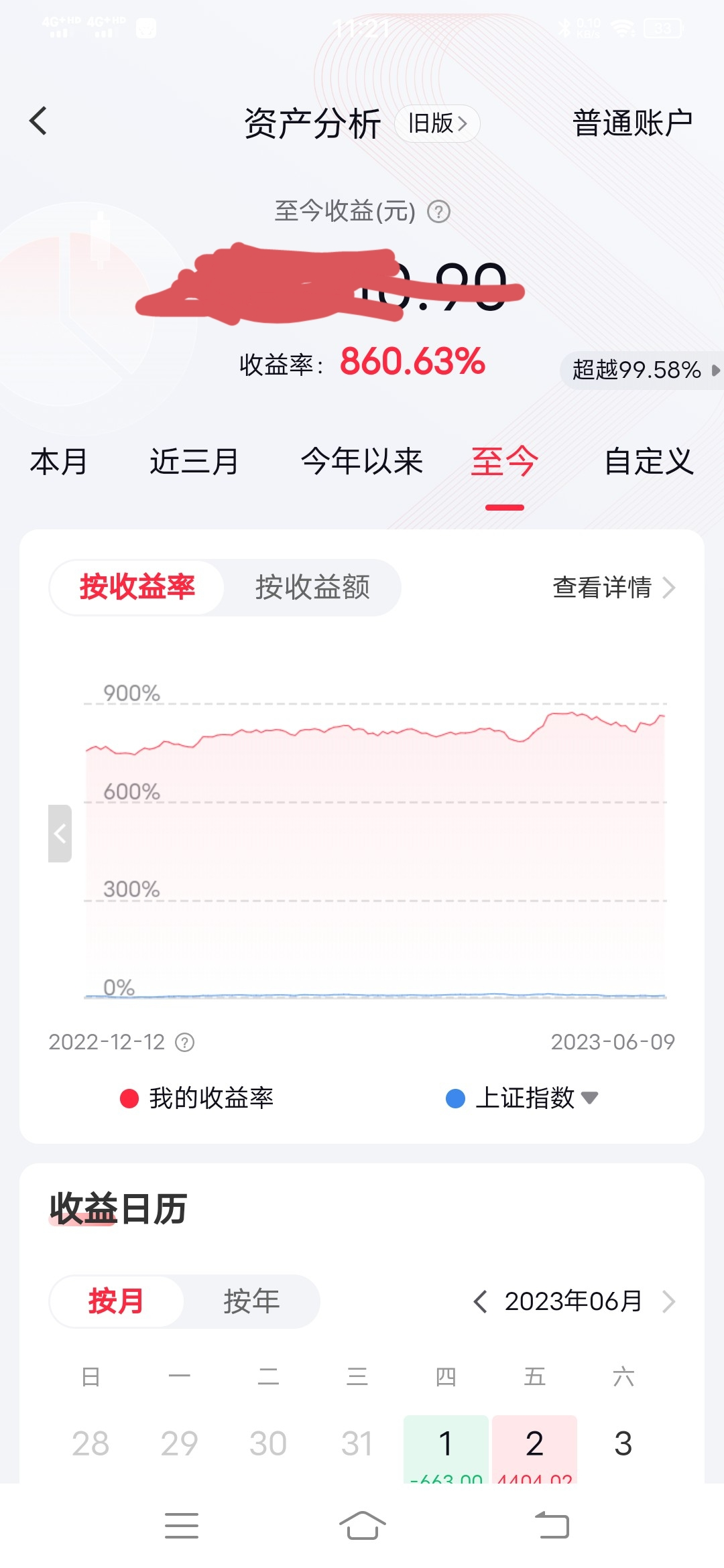Switch to the 近三月 tab
Viewport: 724px width, 1568px height.
tap(194, 462)
